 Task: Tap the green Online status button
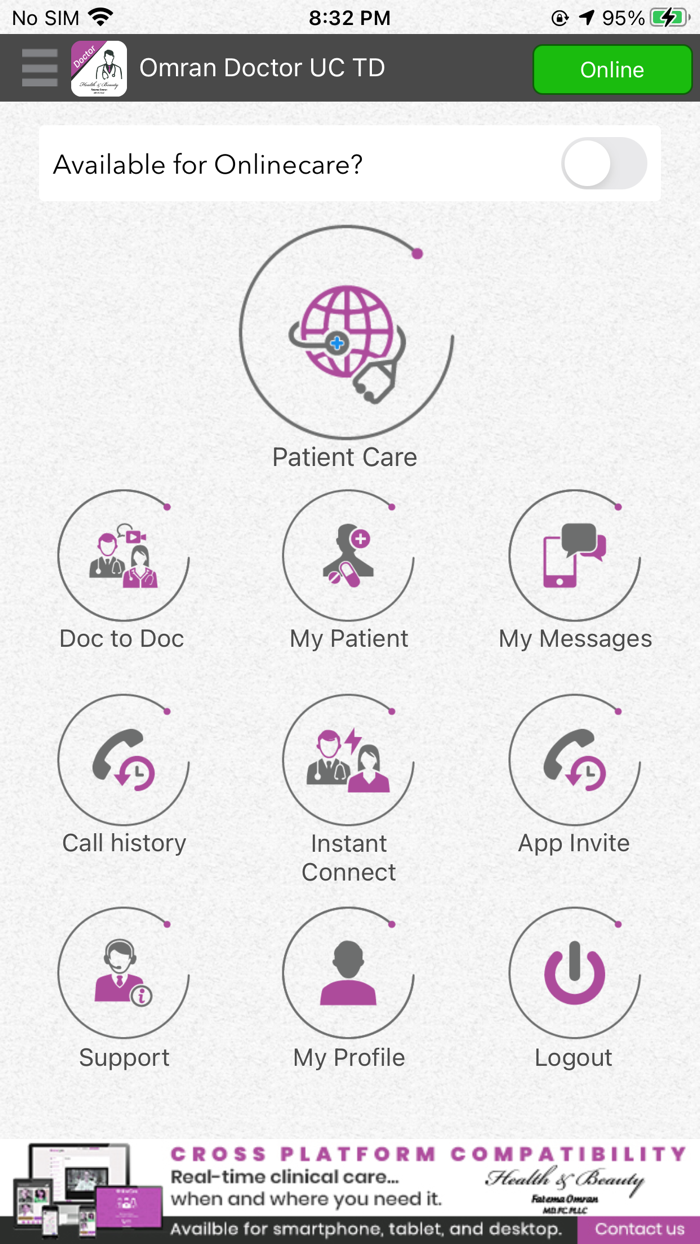pyautogui.click(x=612, y=70)
